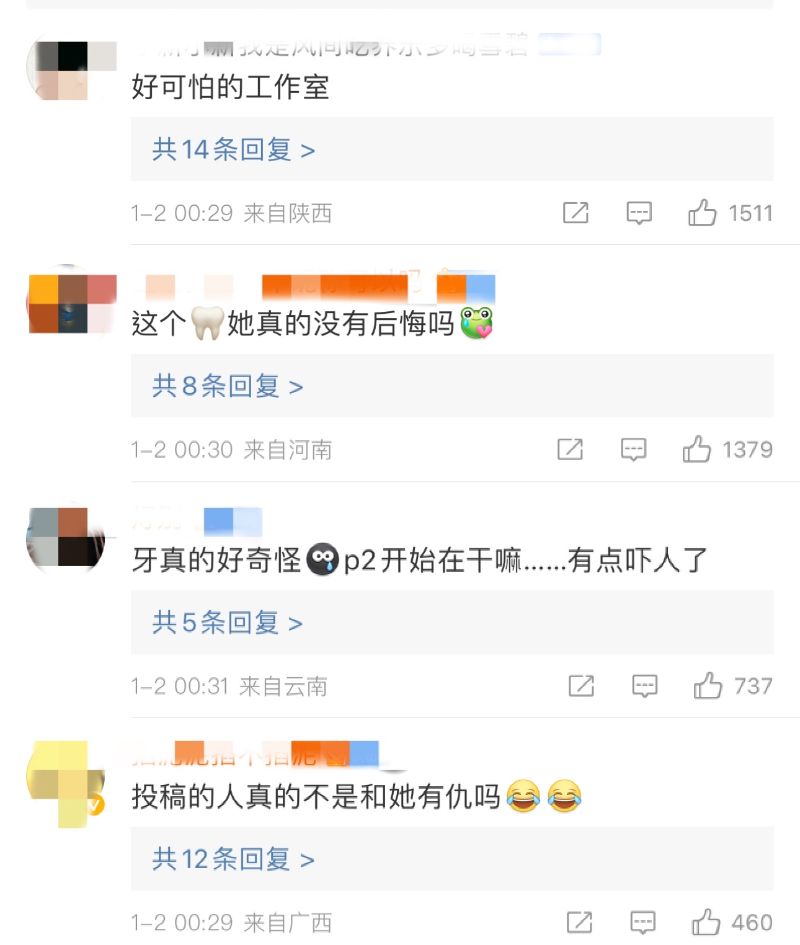The image size is (800, 945).
Task: Expand the 共8条回复 replies
Action: 227,386
